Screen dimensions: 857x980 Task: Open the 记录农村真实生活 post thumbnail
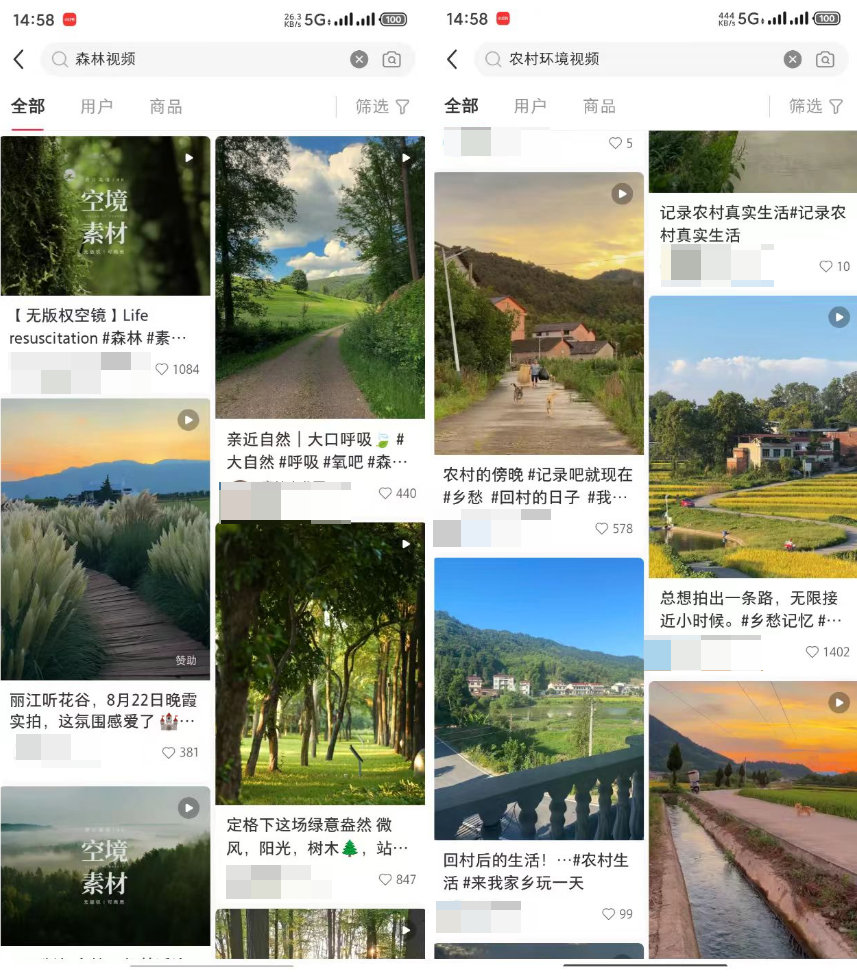[x=751, y=160]
